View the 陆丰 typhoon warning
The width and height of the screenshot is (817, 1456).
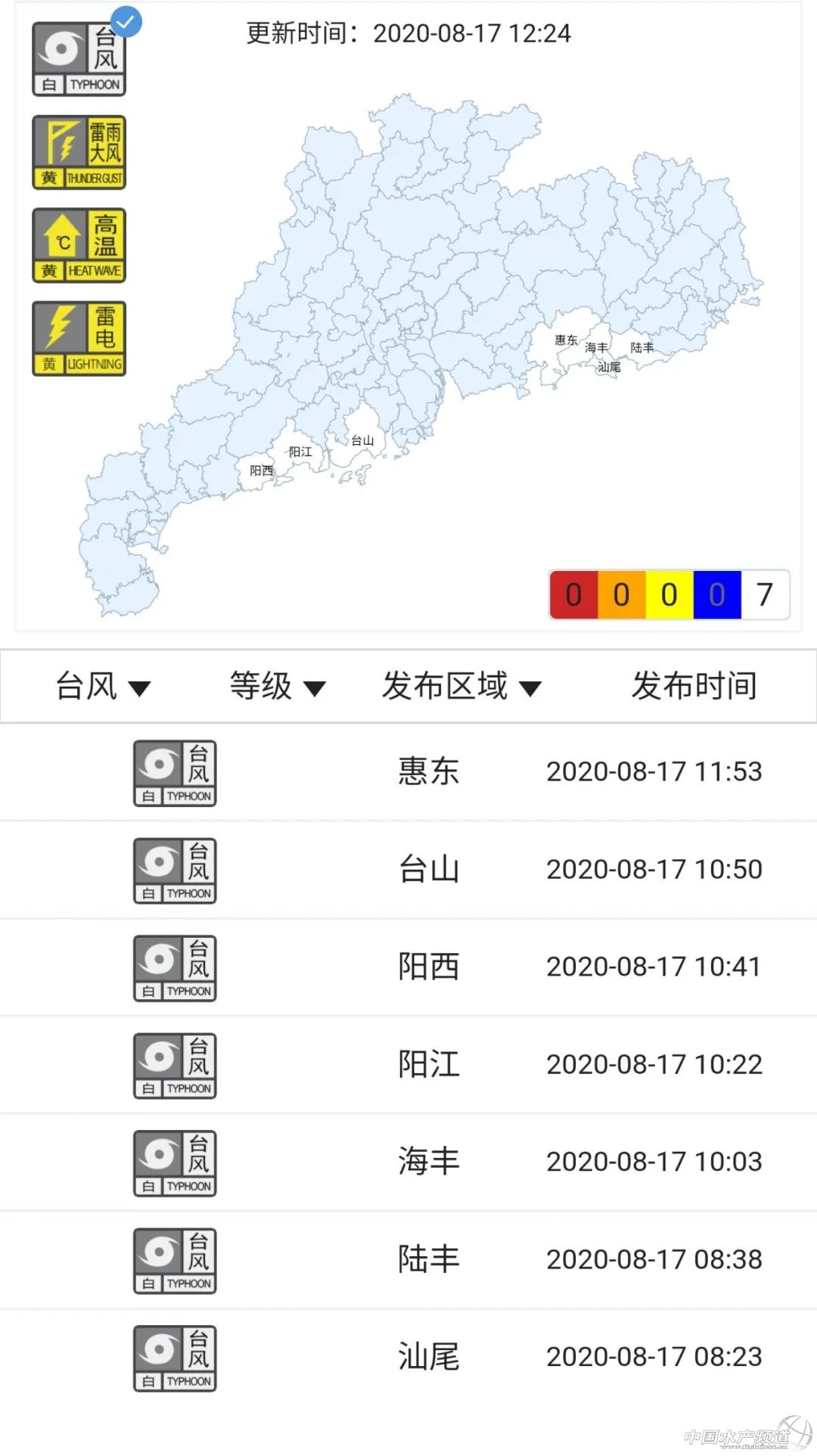point(429,1260)
